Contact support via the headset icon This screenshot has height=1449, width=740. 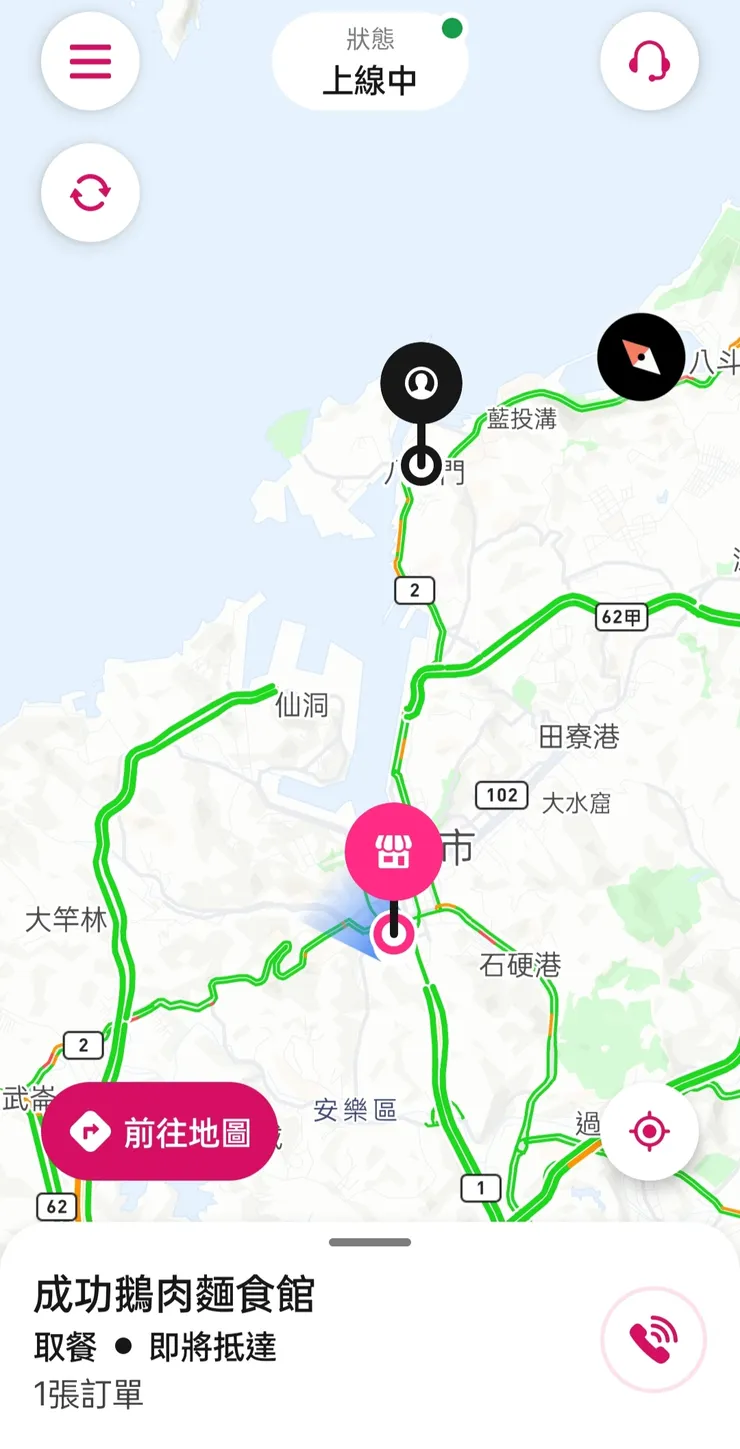[648, 61]
